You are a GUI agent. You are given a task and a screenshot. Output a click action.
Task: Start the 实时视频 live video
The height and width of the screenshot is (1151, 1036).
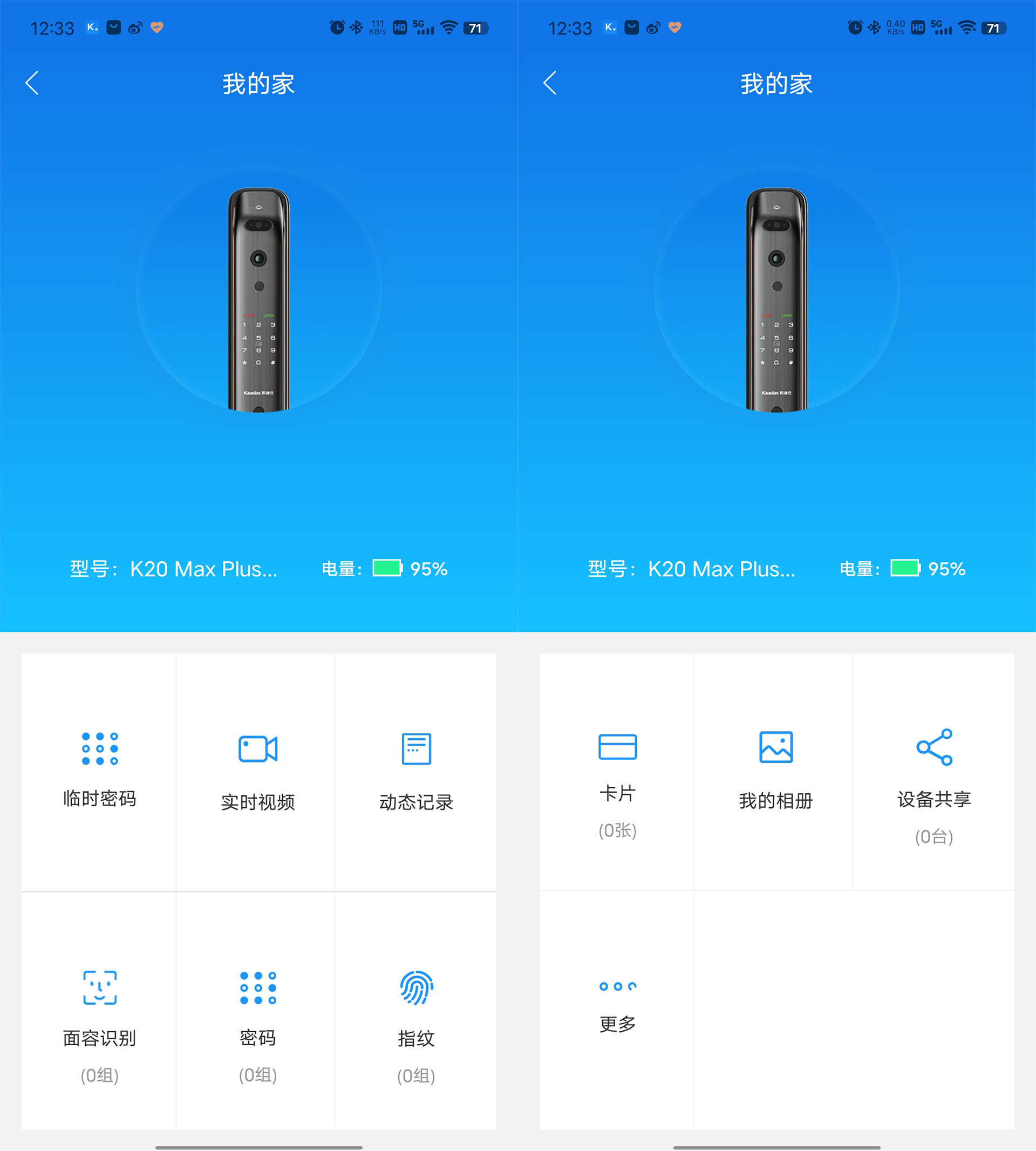click(258, 771)
